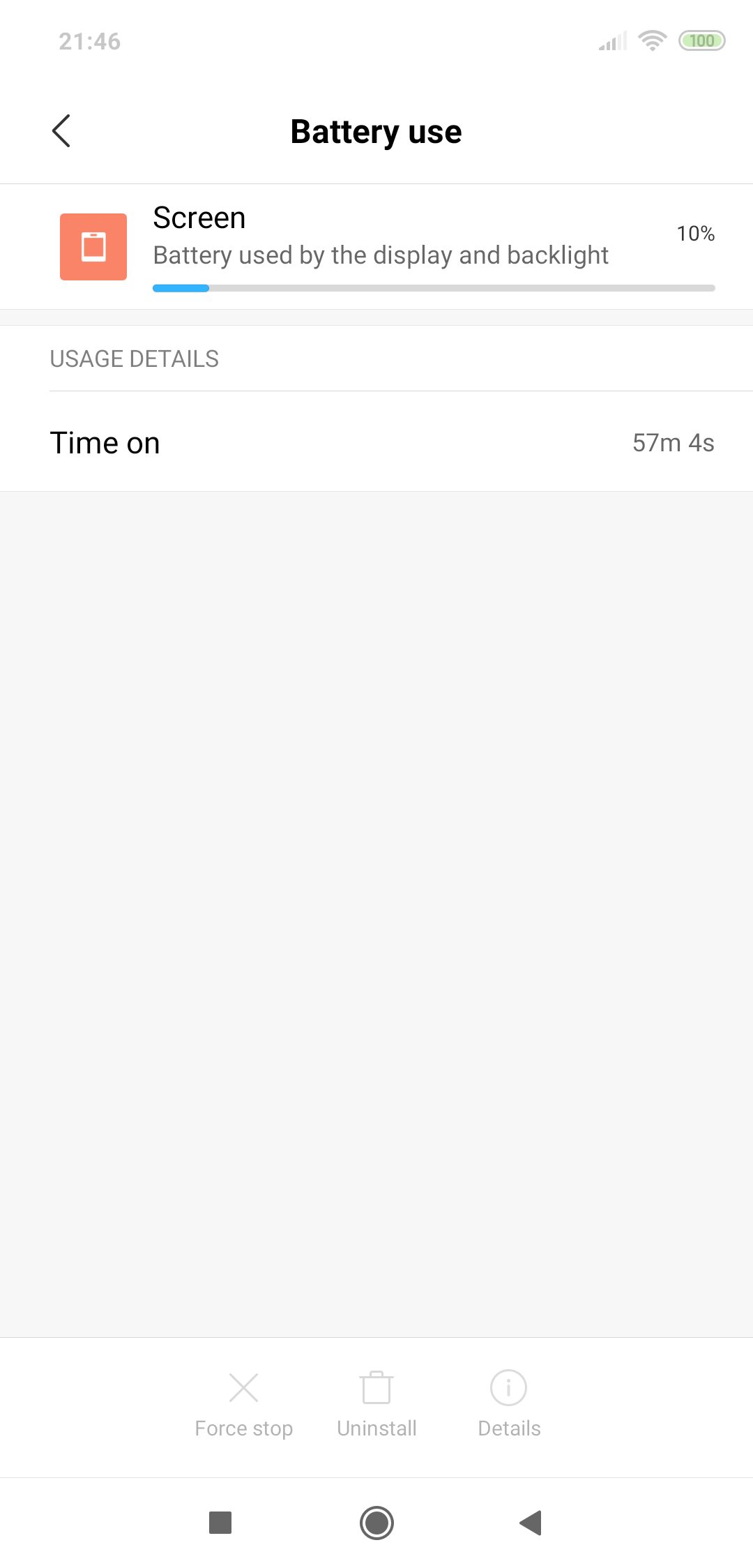Open recent apps via square button
This screenshot has height=1568, width=753.
(x=220, y=1522)
